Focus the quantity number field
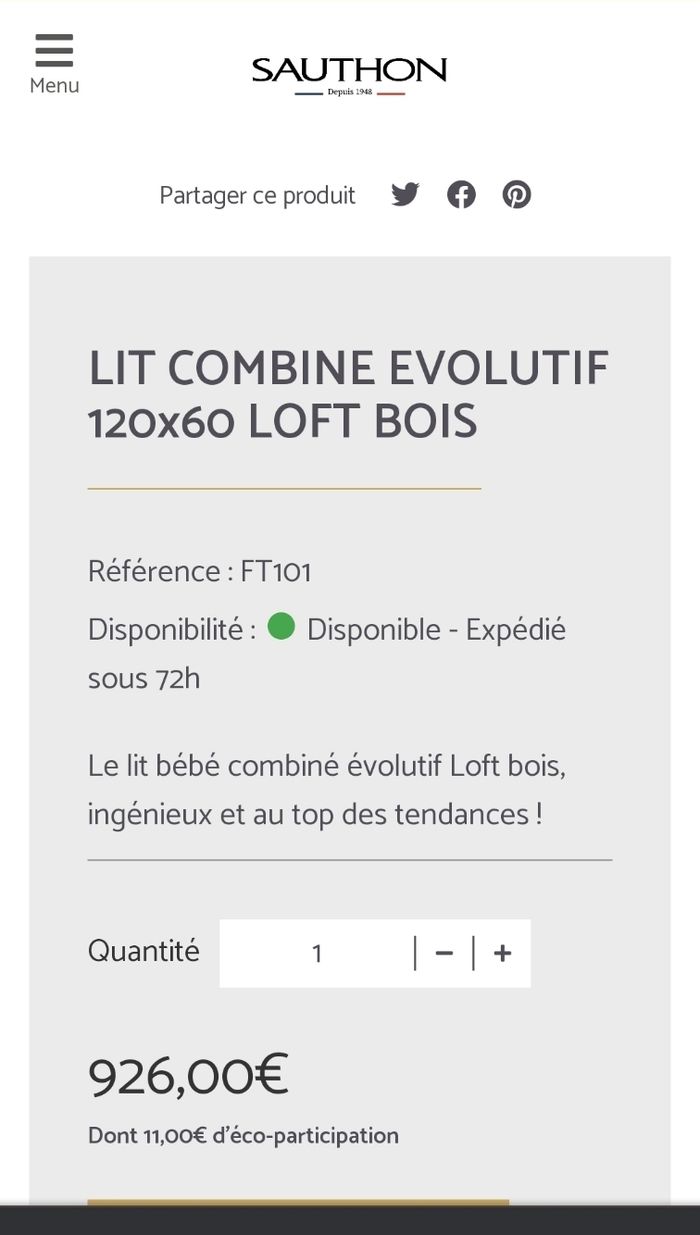 316,953
